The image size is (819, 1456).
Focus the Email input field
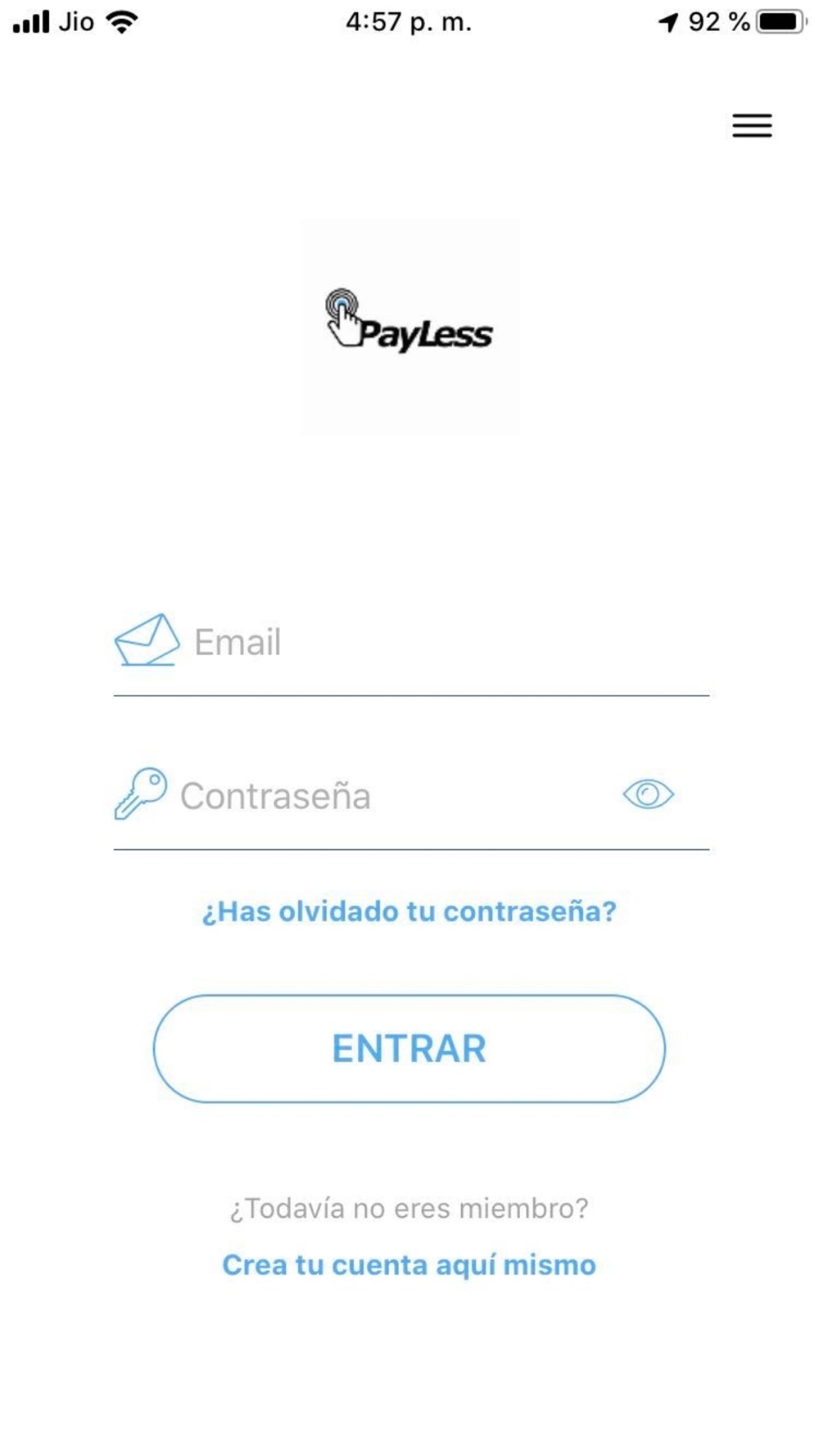pos(442,643)
